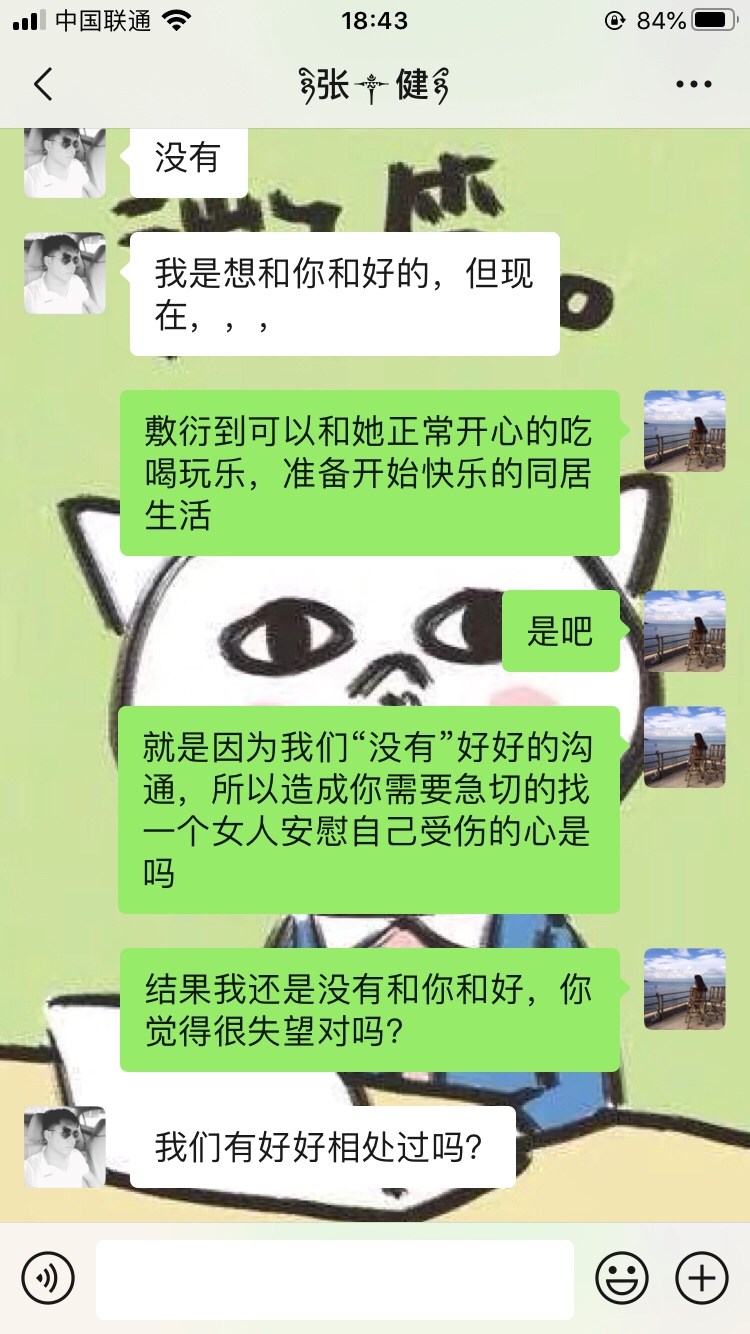
Task: Switch to voice message input
Action: pyautogui.click(x=48, y=1278)
